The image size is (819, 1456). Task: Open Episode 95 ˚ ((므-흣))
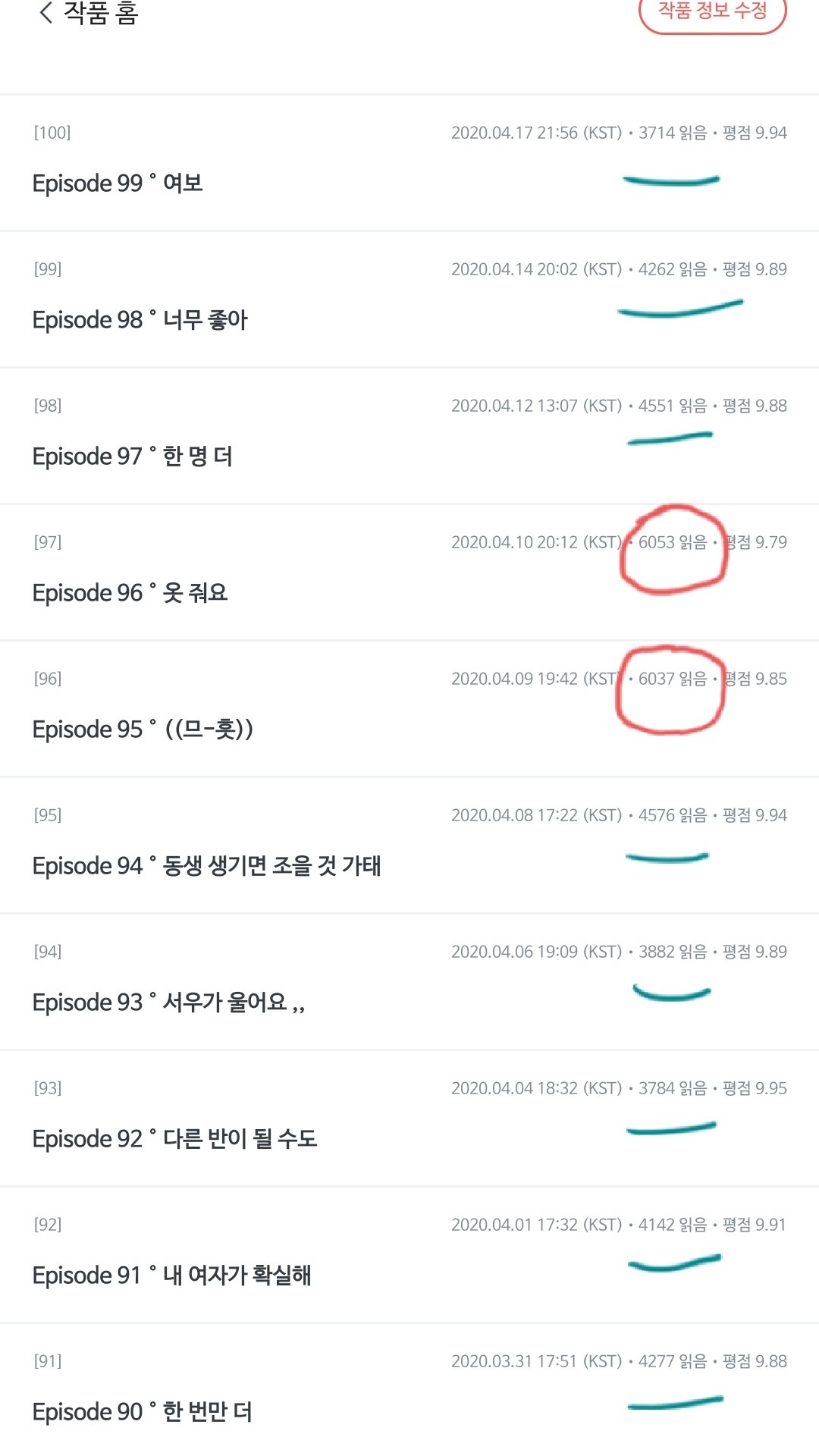tap(143, 730)
